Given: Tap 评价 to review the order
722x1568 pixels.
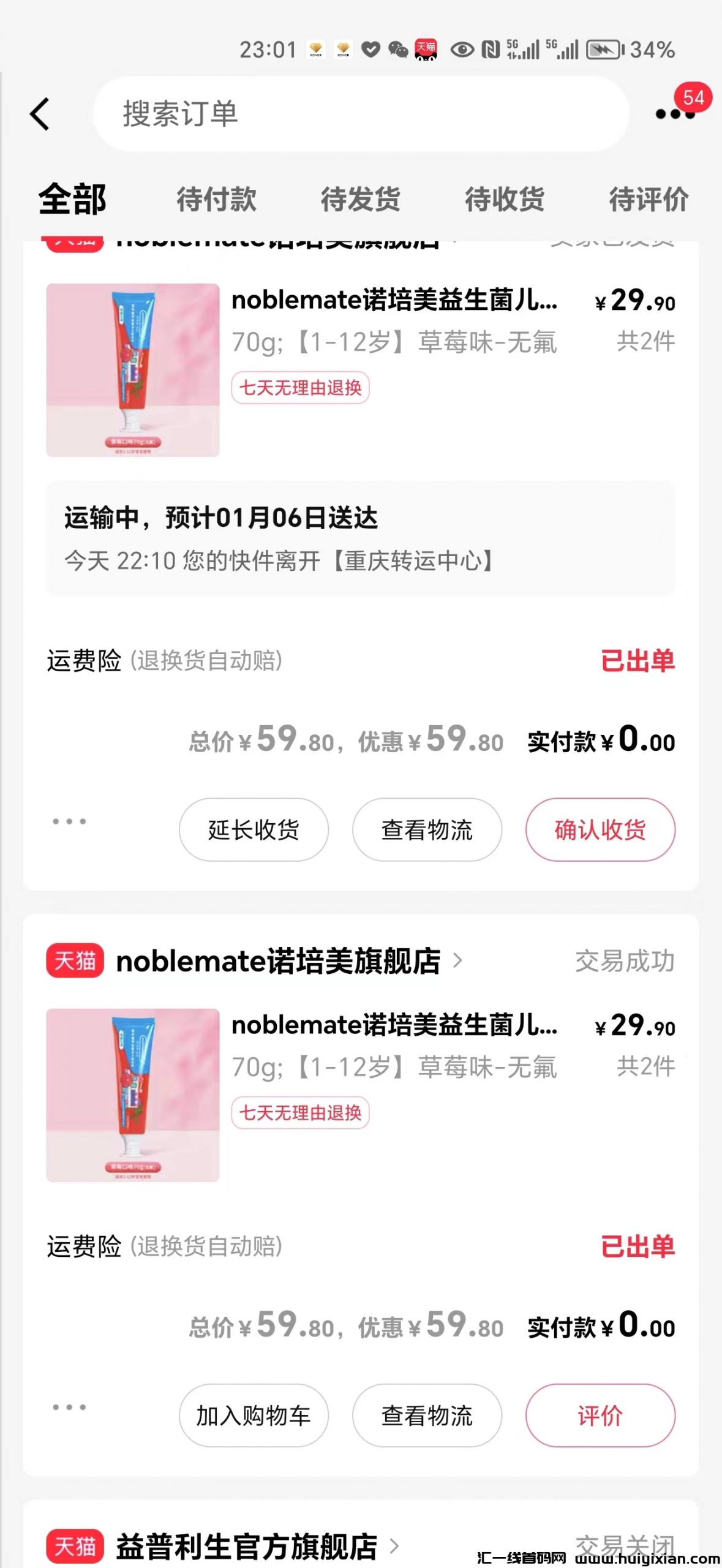Looking at the screenshot, I should pyautogui.click(x=600, y=1415).
